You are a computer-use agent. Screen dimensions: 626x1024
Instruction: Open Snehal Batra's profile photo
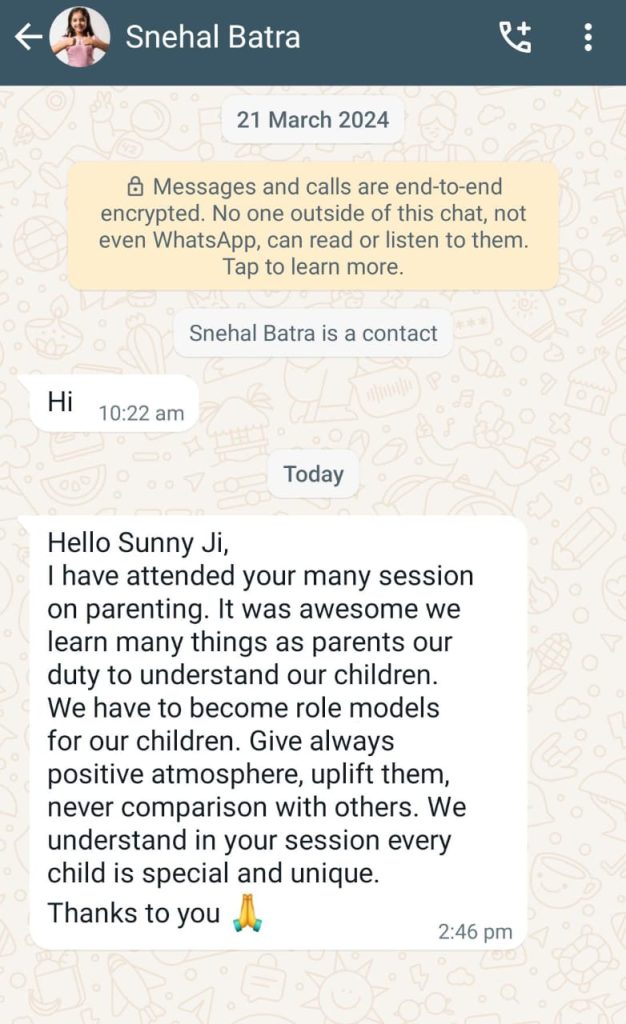click(80, 38)
